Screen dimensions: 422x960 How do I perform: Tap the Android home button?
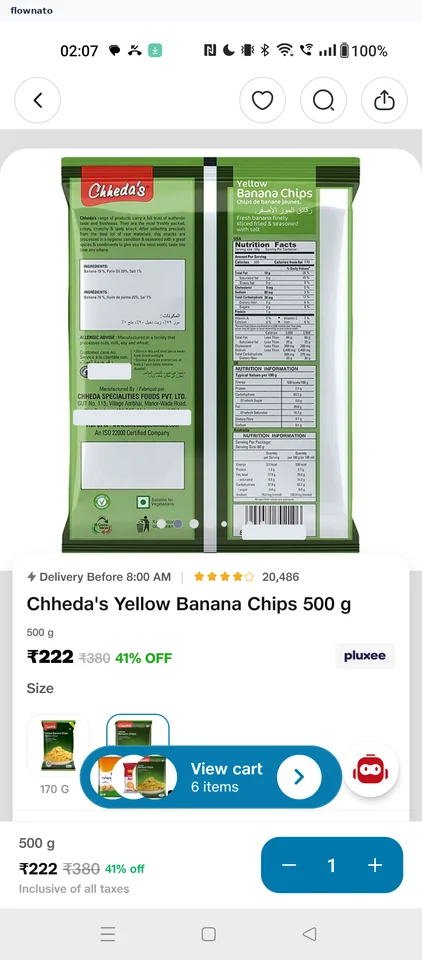point(209,934)
